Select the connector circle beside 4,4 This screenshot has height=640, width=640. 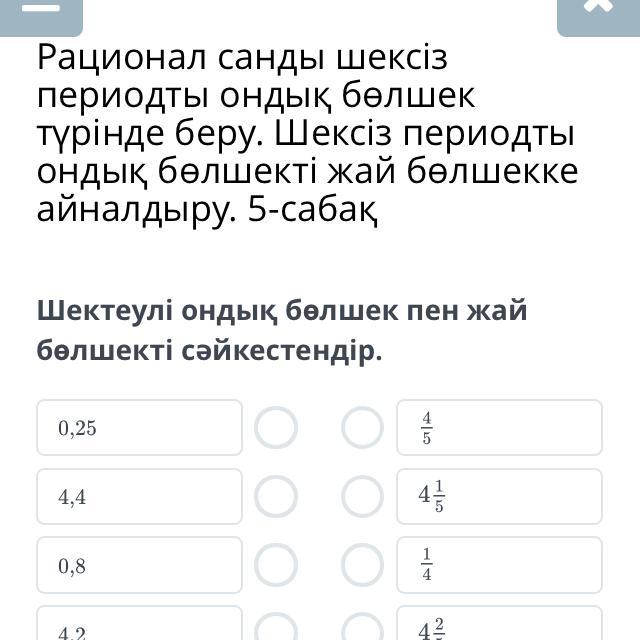tap(276, 496)
